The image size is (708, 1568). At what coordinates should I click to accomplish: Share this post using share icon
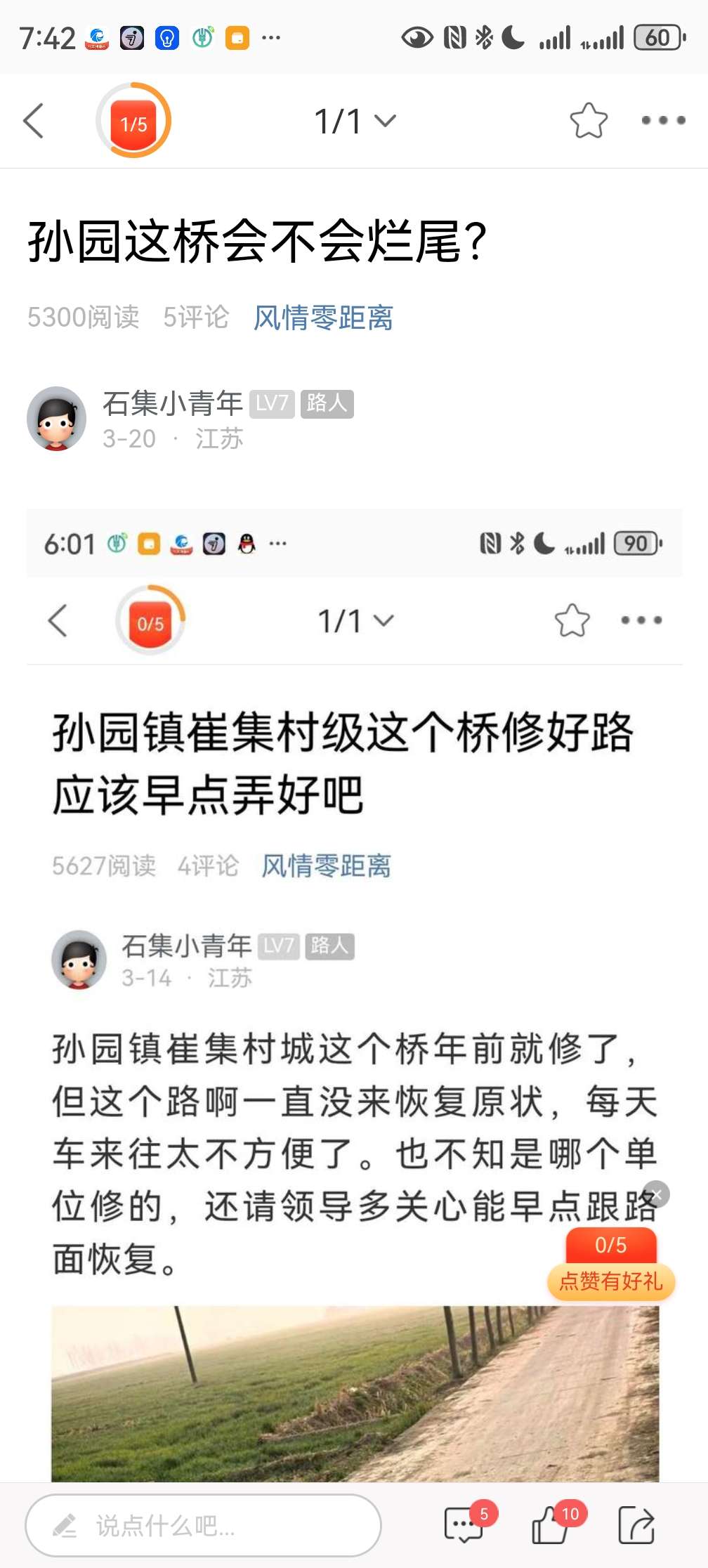point(636,1526)
